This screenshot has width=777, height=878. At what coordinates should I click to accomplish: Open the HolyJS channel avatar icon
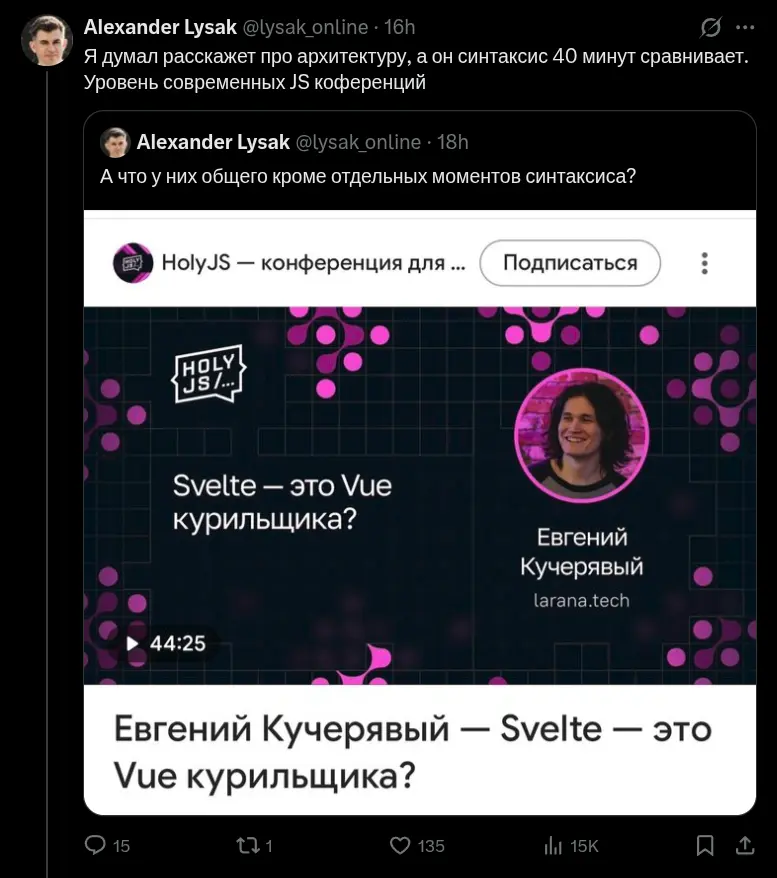click(131, 263)
